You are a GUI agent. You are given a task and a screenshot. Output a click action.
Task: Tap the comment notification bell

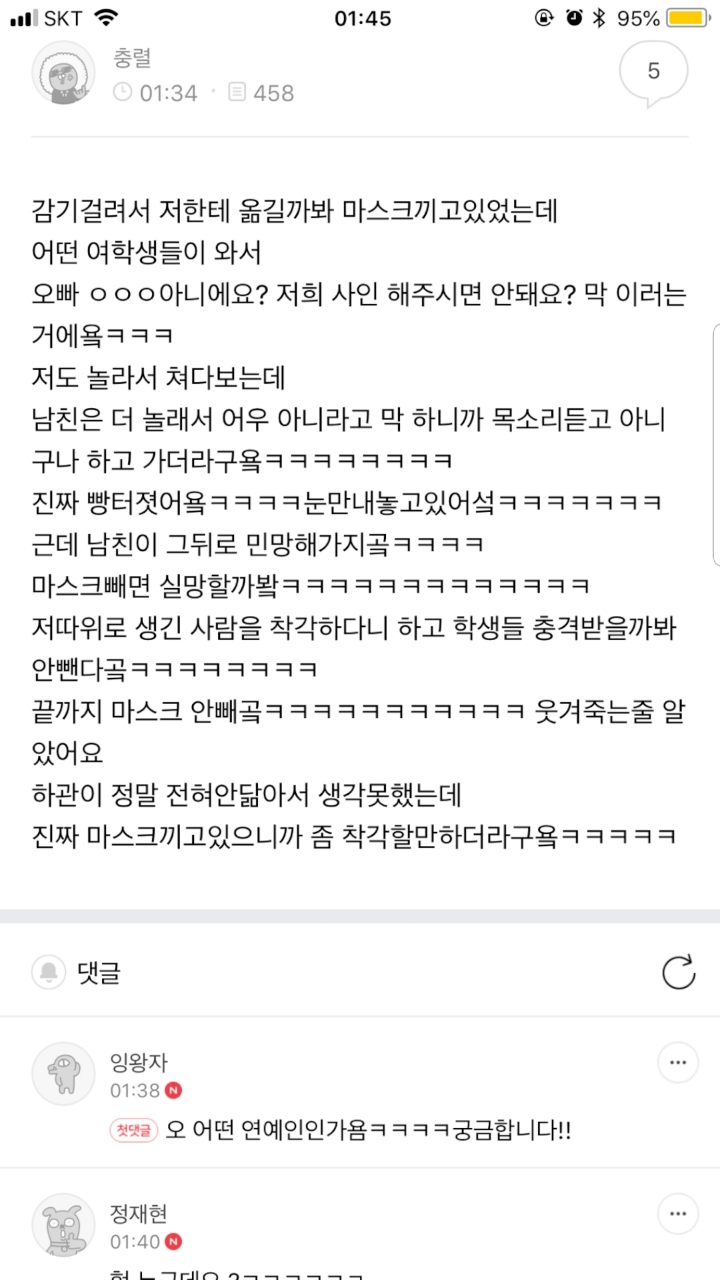click(48, 972)
